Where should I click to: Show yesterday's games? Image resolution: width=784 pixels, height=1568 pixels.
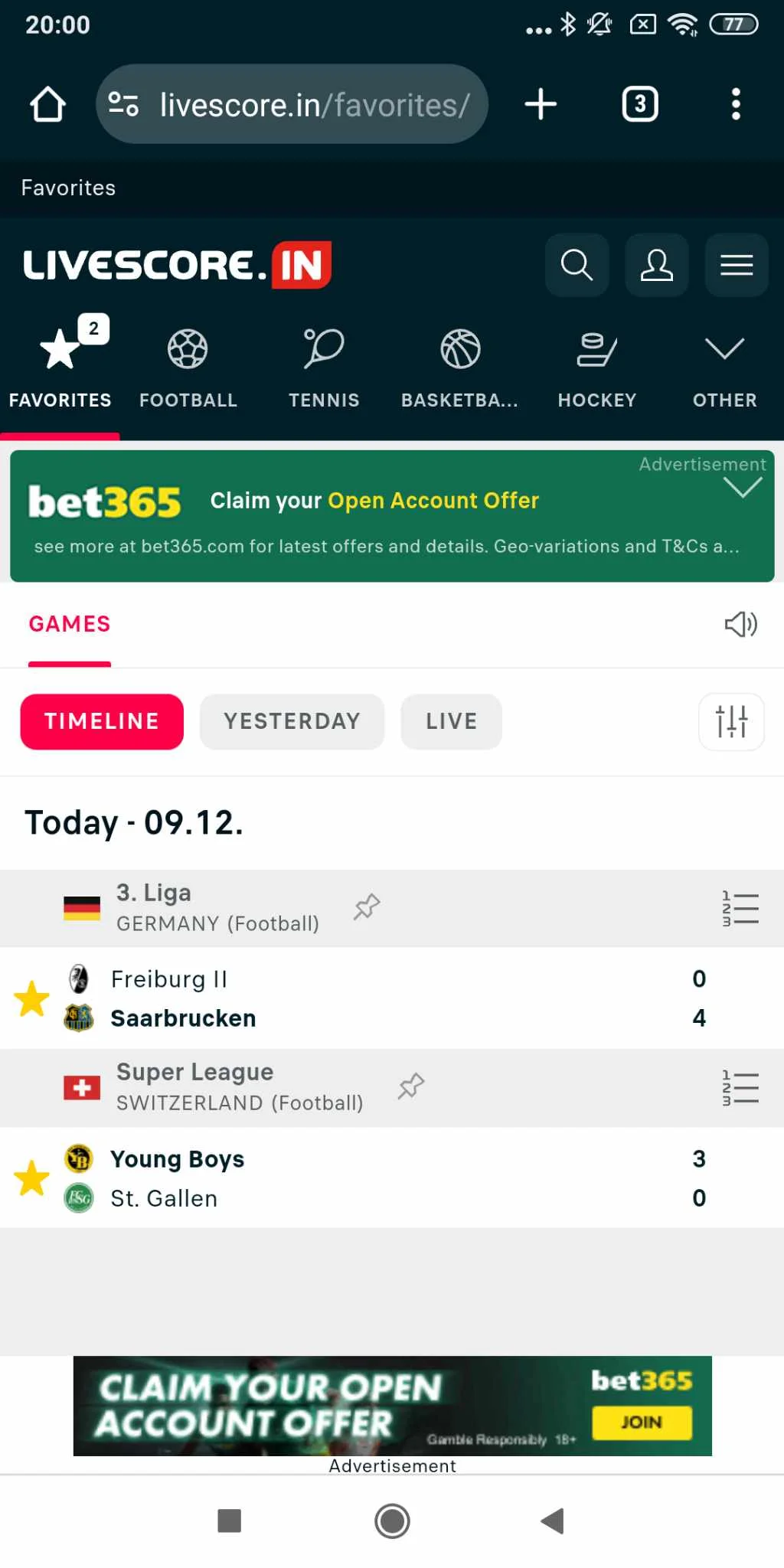292,721
